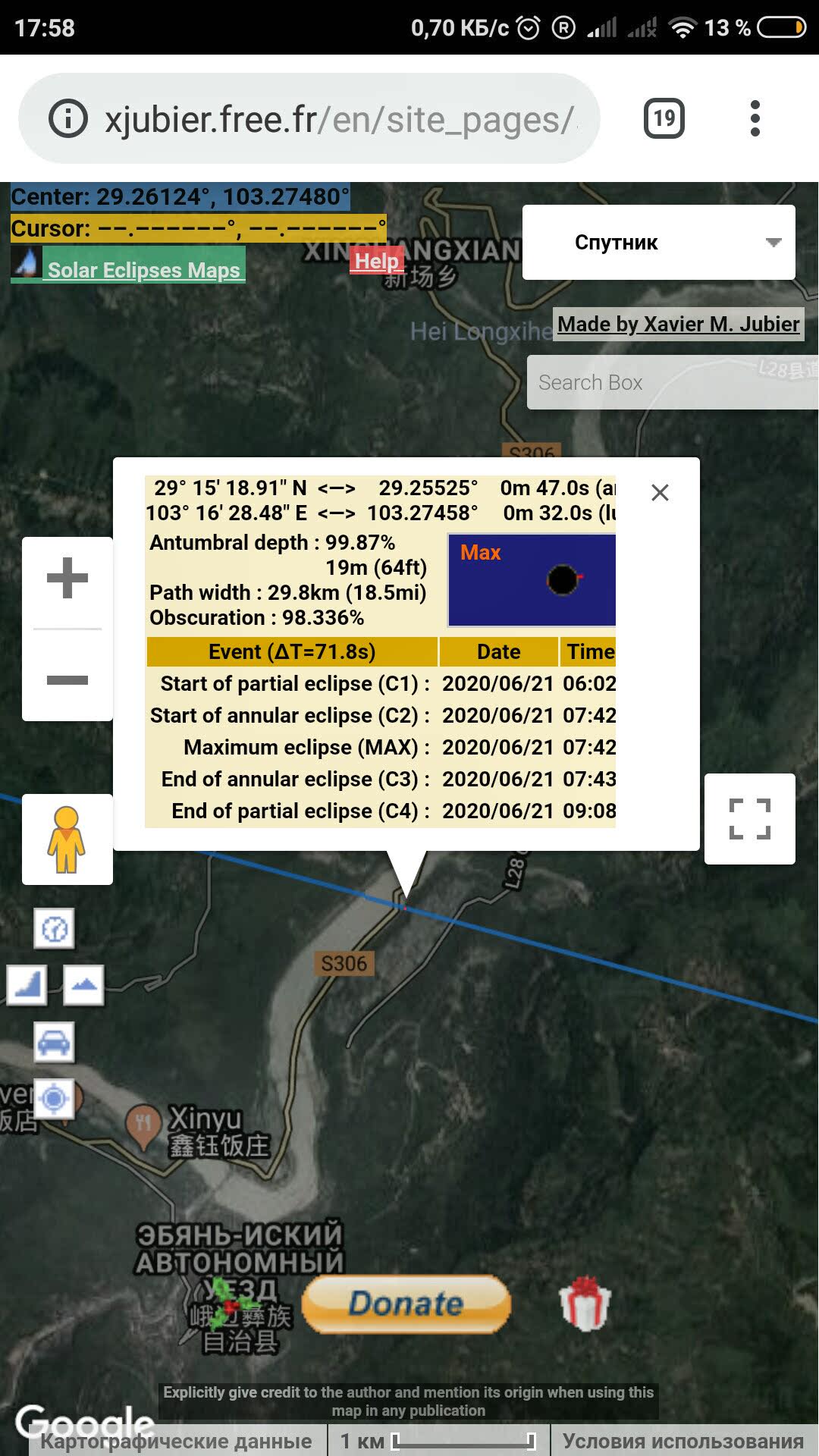This screenshot has width=819, height=1456.
Task: Activate the Street View pegman
Action: coord(67,839)
